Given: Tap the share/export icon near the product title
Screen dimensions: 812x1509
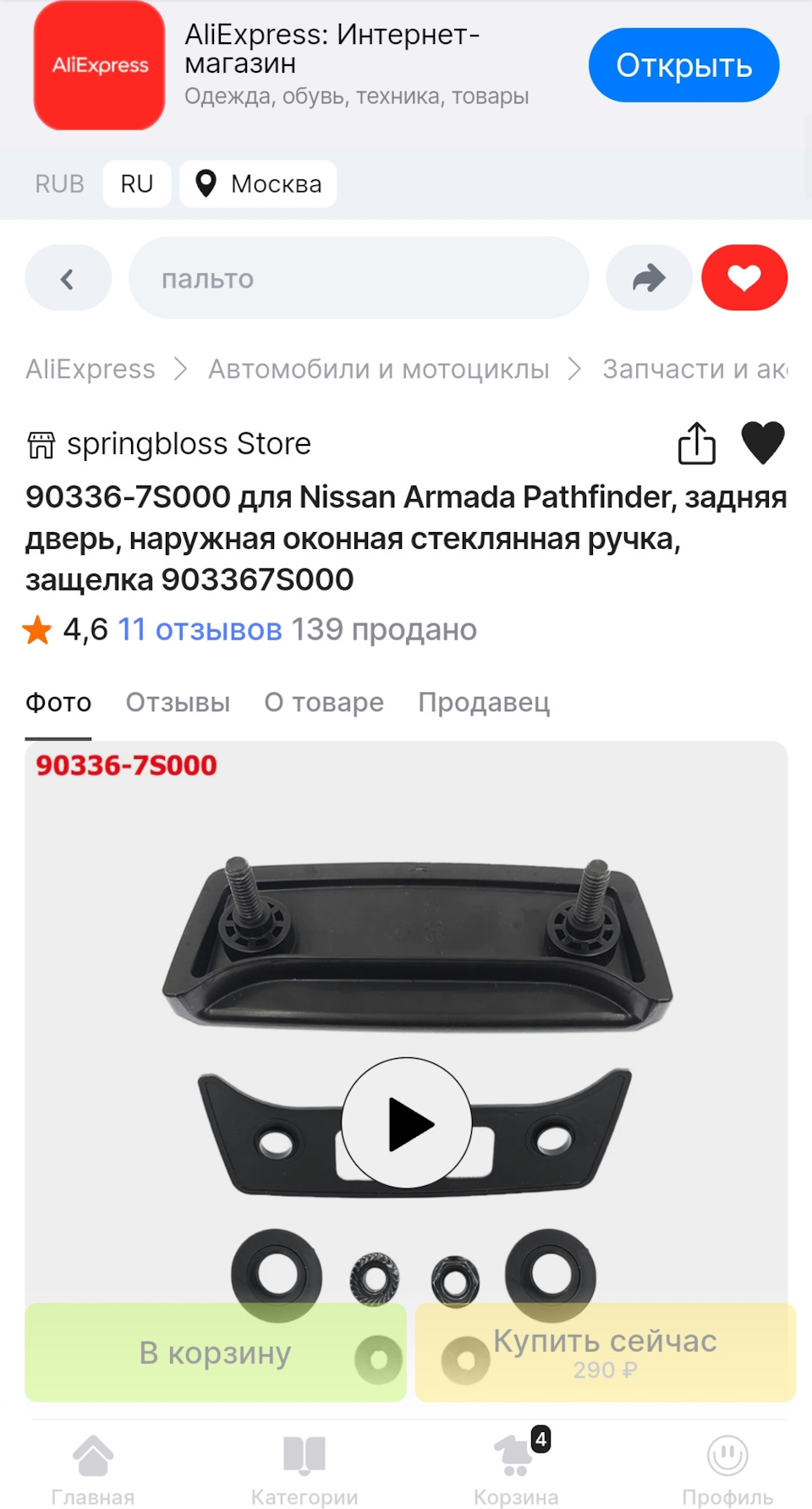Looking at the screenshot, I should (x=695, y=443).
